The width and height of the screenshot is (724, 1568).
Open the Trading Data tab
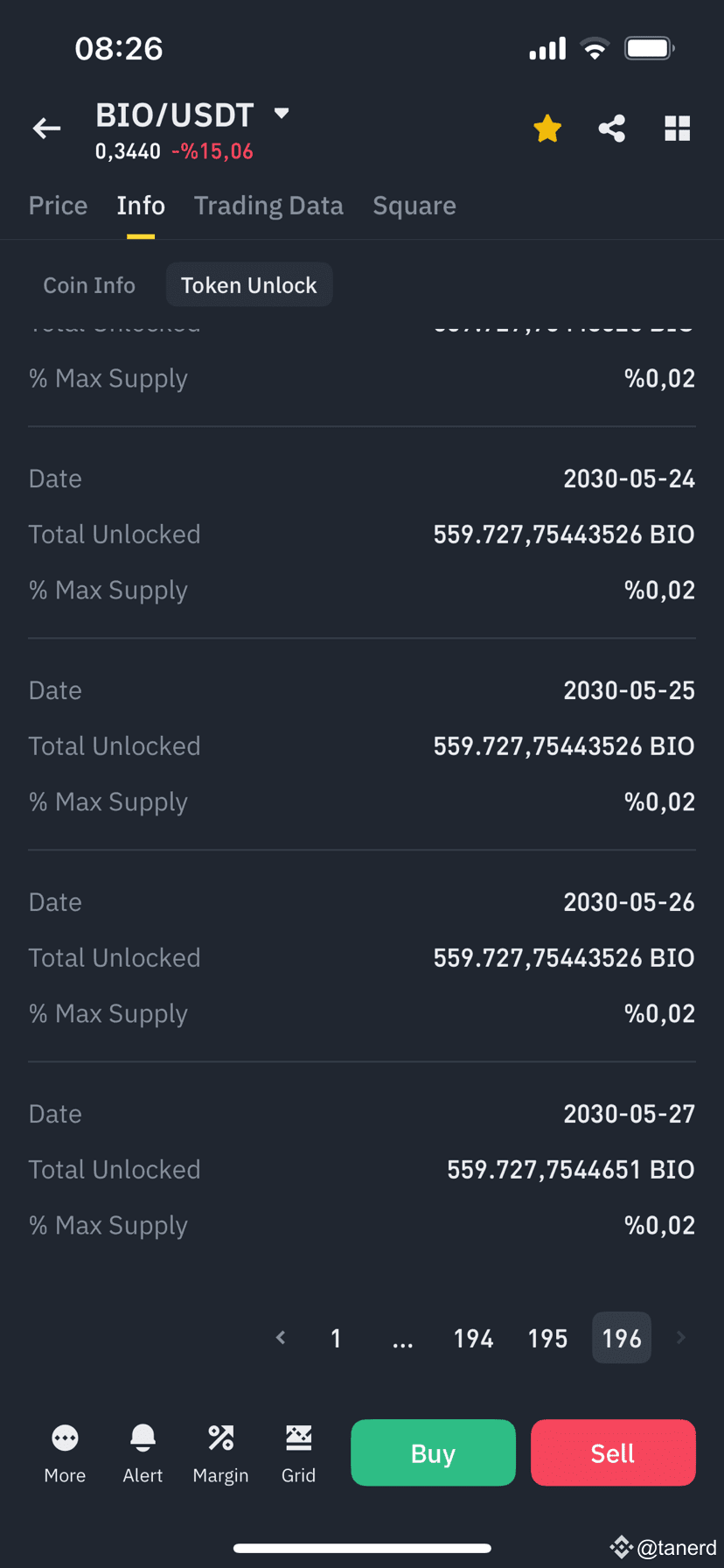pos(268,205)
